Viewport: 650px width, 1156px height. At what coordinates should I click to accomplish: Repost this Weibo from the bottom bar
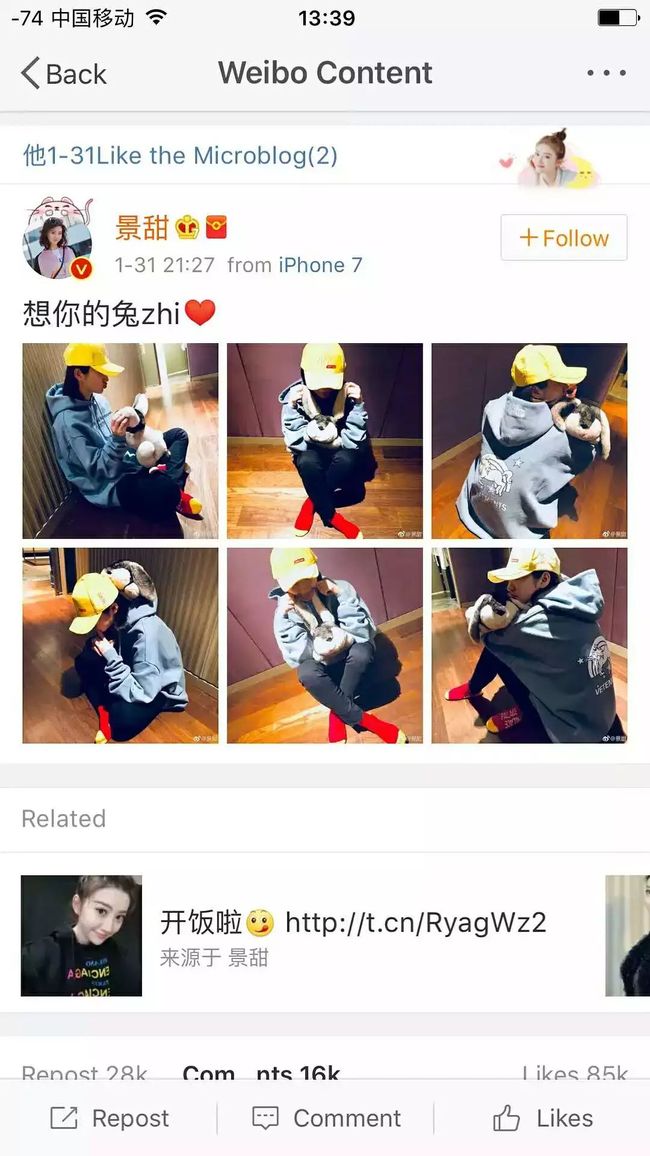click(109, 1118)
